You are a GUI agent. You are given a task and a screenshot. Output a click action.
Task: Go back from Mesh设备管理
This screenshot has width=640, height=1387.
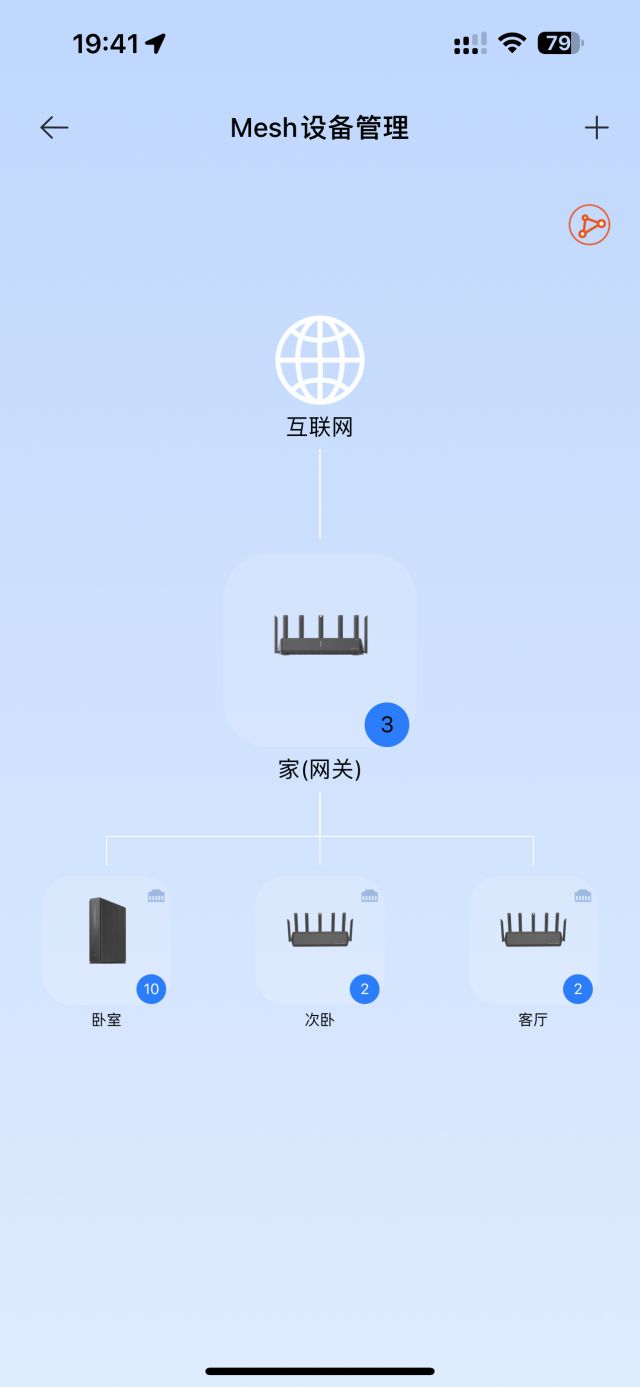54,128
